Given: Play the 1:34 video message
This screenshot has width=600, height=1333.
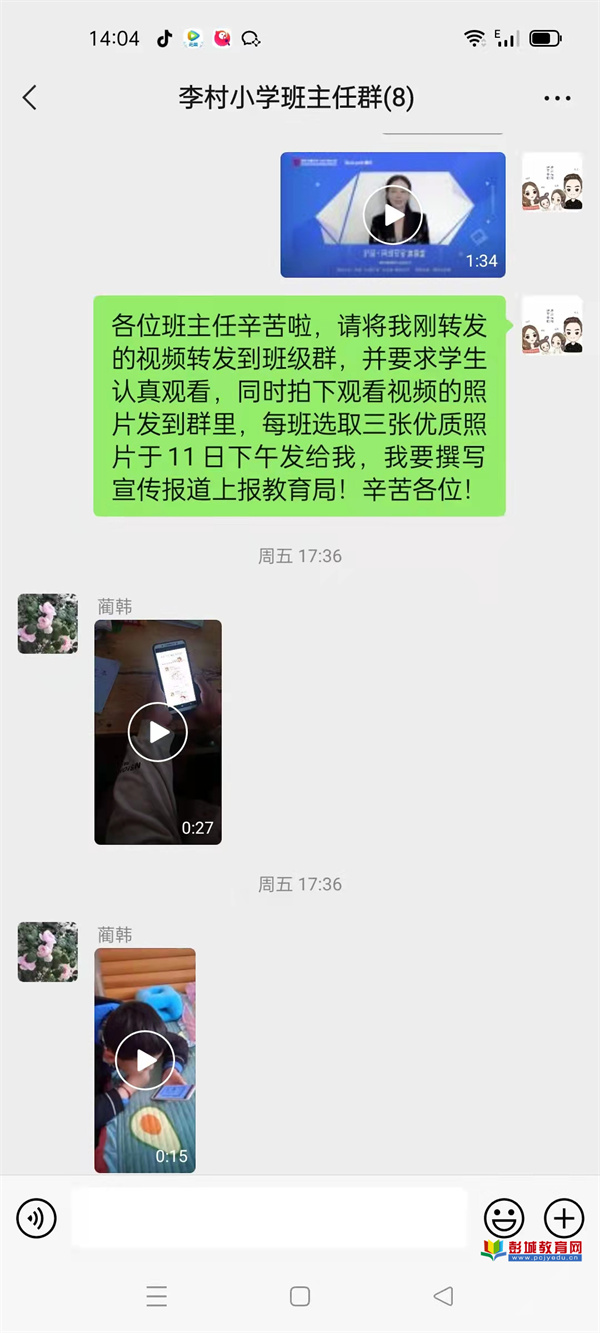Looking at the screenshot, I should pos(393,215).
